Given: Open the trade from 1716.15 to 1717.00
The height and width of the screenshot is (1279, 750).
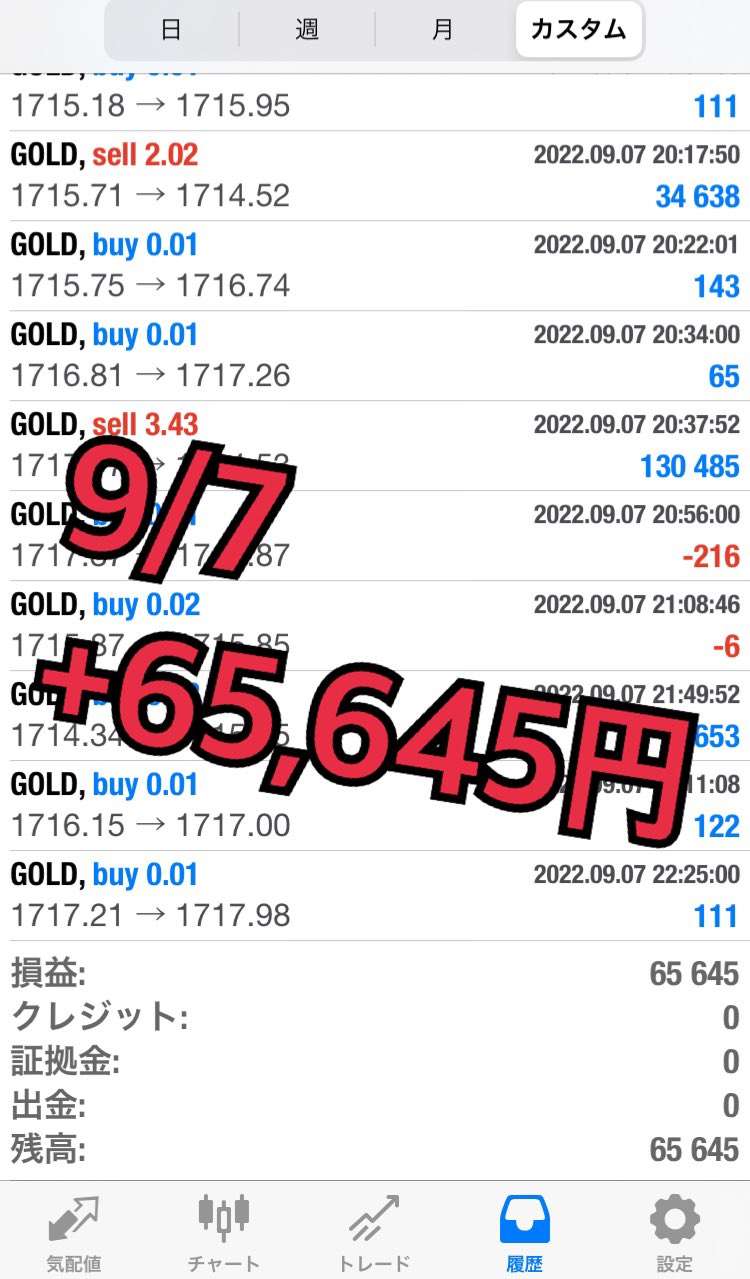Looking at the screenshot, I should 375,806.
